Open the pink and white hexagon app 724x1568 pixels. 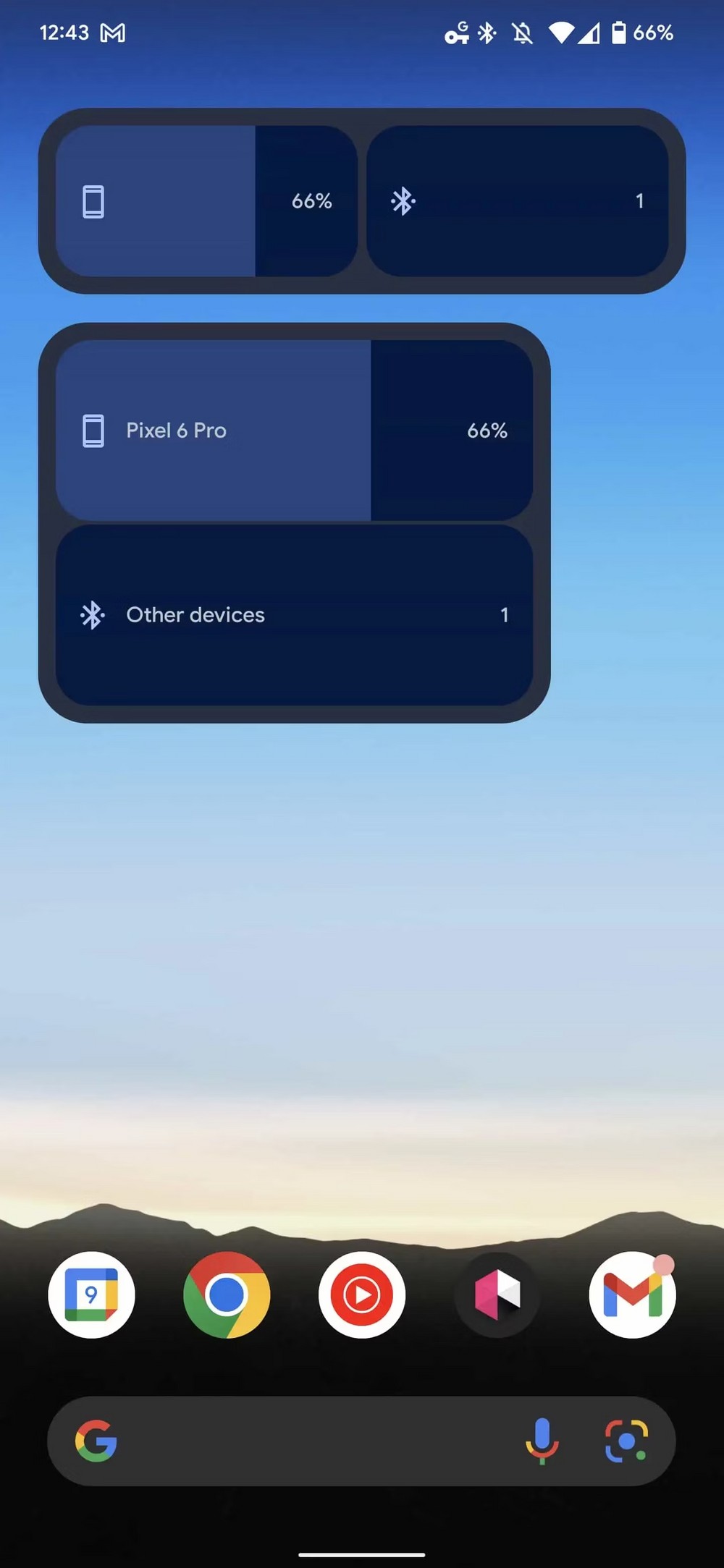click(497, 1294)
